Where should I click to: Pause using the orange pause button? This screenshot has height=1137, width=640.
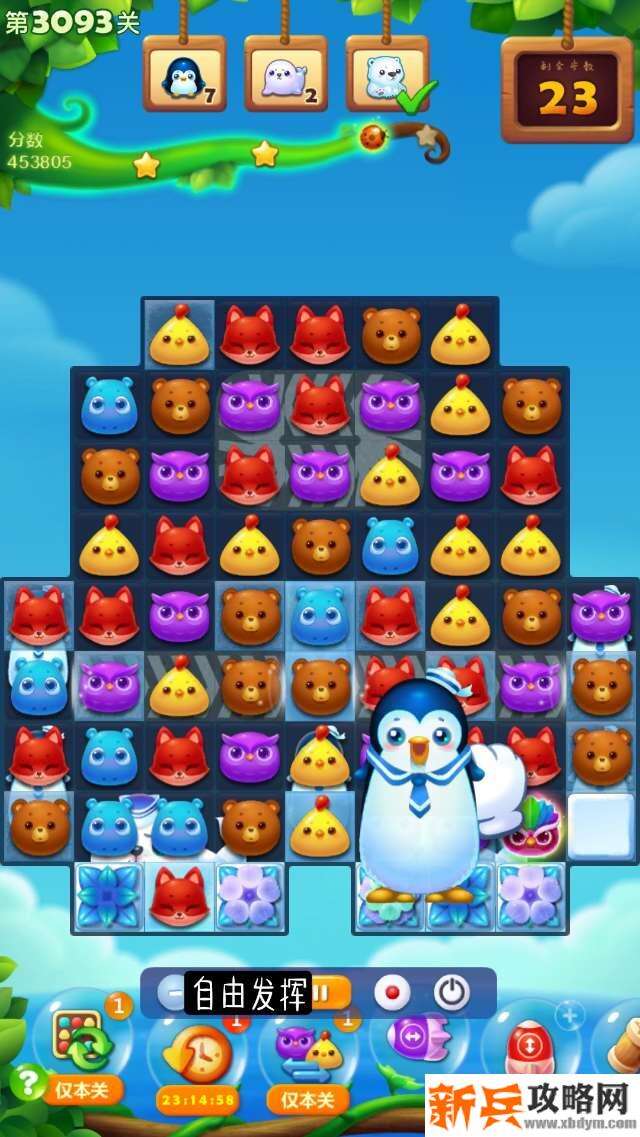click(x=325, y=993)
